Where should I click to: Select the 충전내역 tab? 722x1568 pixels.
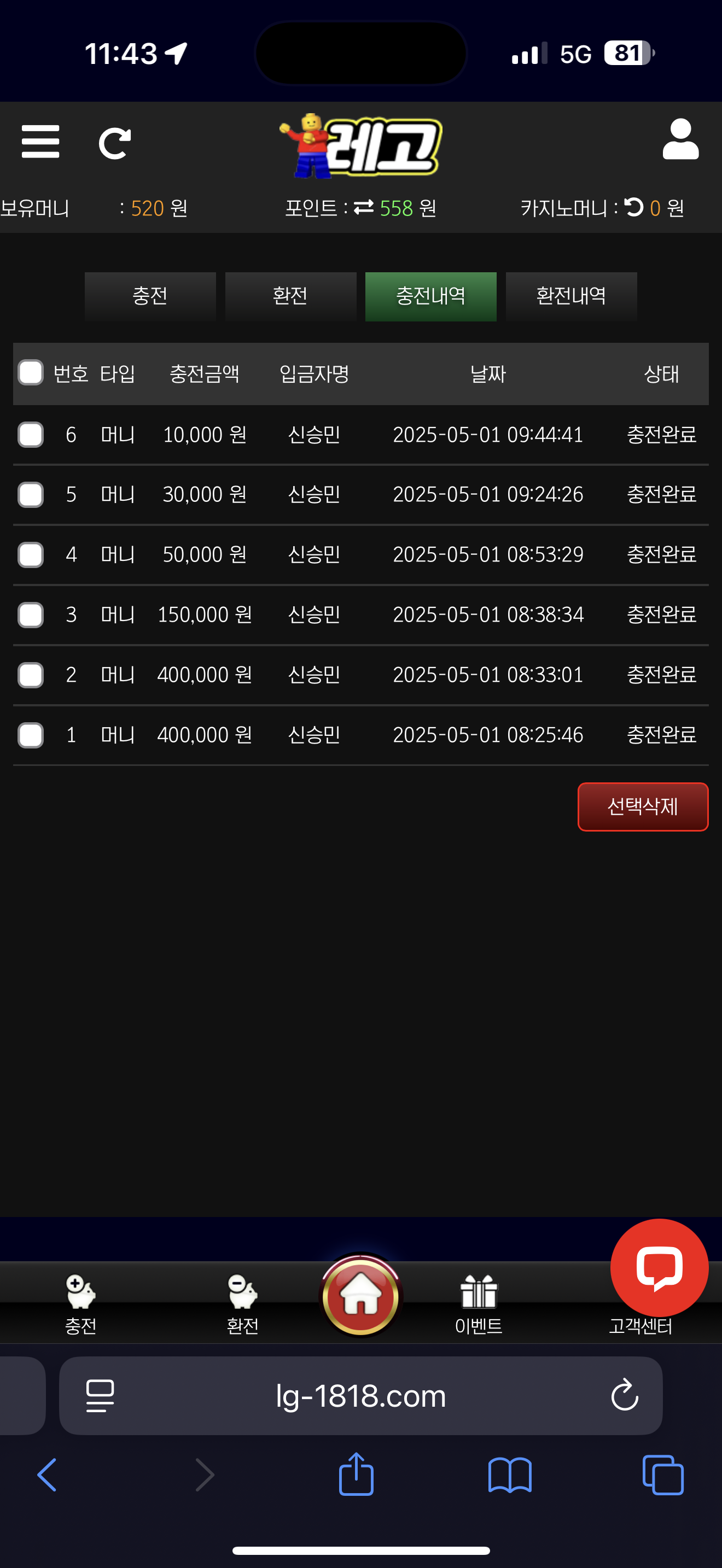click(x=430, y=296)
